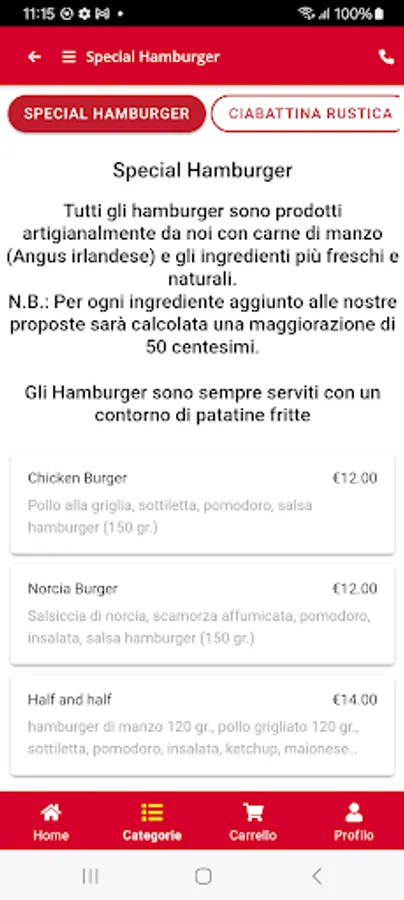The height and width of the screenshot is (900, 404).
Task: Open the Carrello cart tab
Action: [x=253, y=821]
